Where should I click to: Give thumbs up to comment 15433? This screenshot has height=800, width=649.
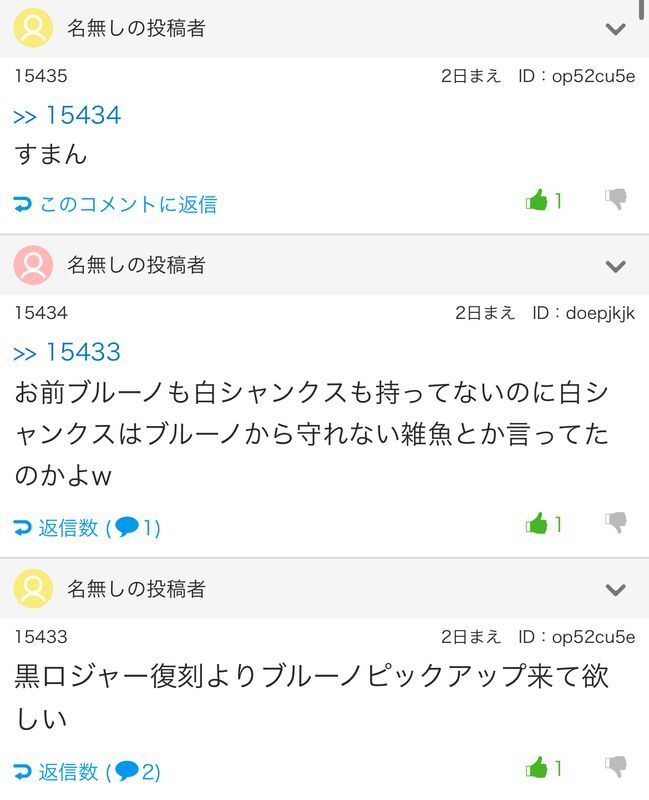538,768
